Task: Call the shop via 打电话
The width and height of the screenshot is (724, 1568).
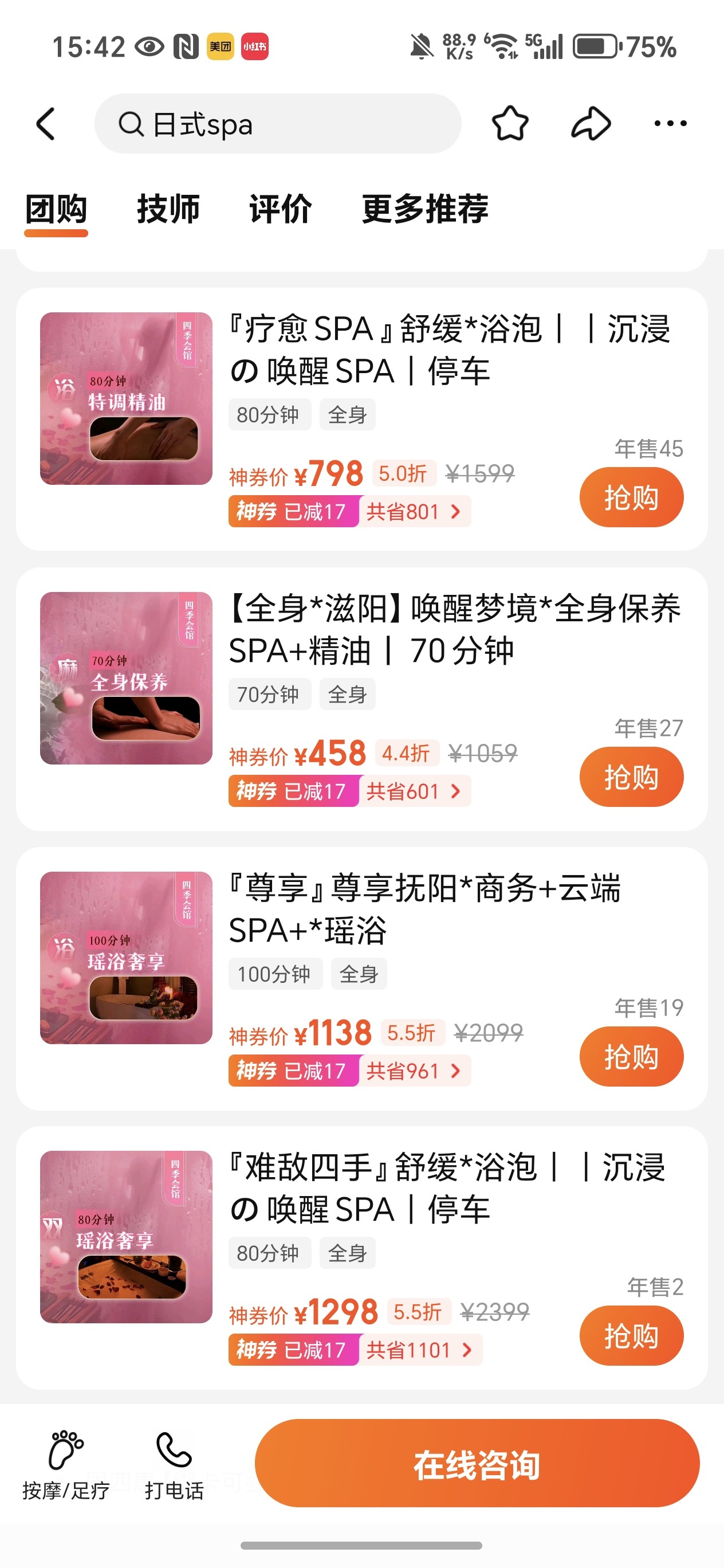Action: (x=174, y=1464)
